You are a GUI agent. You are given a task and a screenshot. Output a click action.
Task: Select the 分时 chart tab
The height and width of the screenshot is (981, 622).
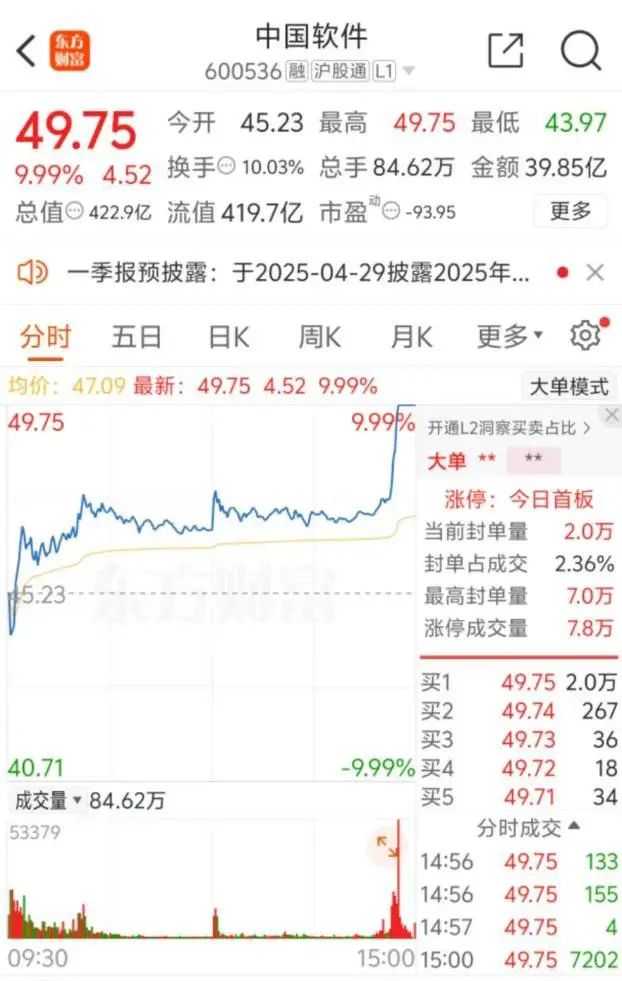pyautogui.click(x=46, y=337)
